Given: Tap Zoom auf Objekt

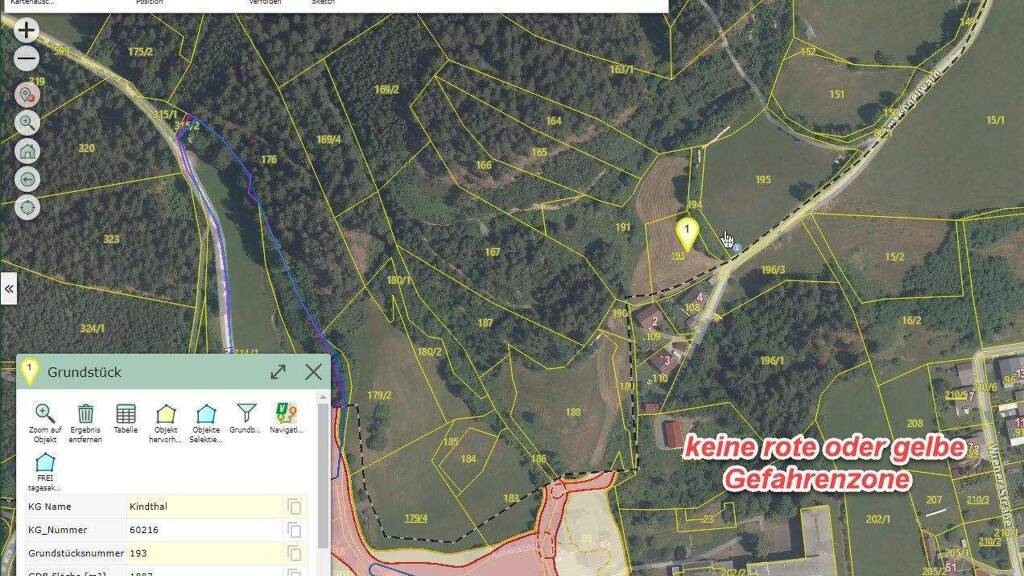Looking at the screenshot, I should click(45, 422).
